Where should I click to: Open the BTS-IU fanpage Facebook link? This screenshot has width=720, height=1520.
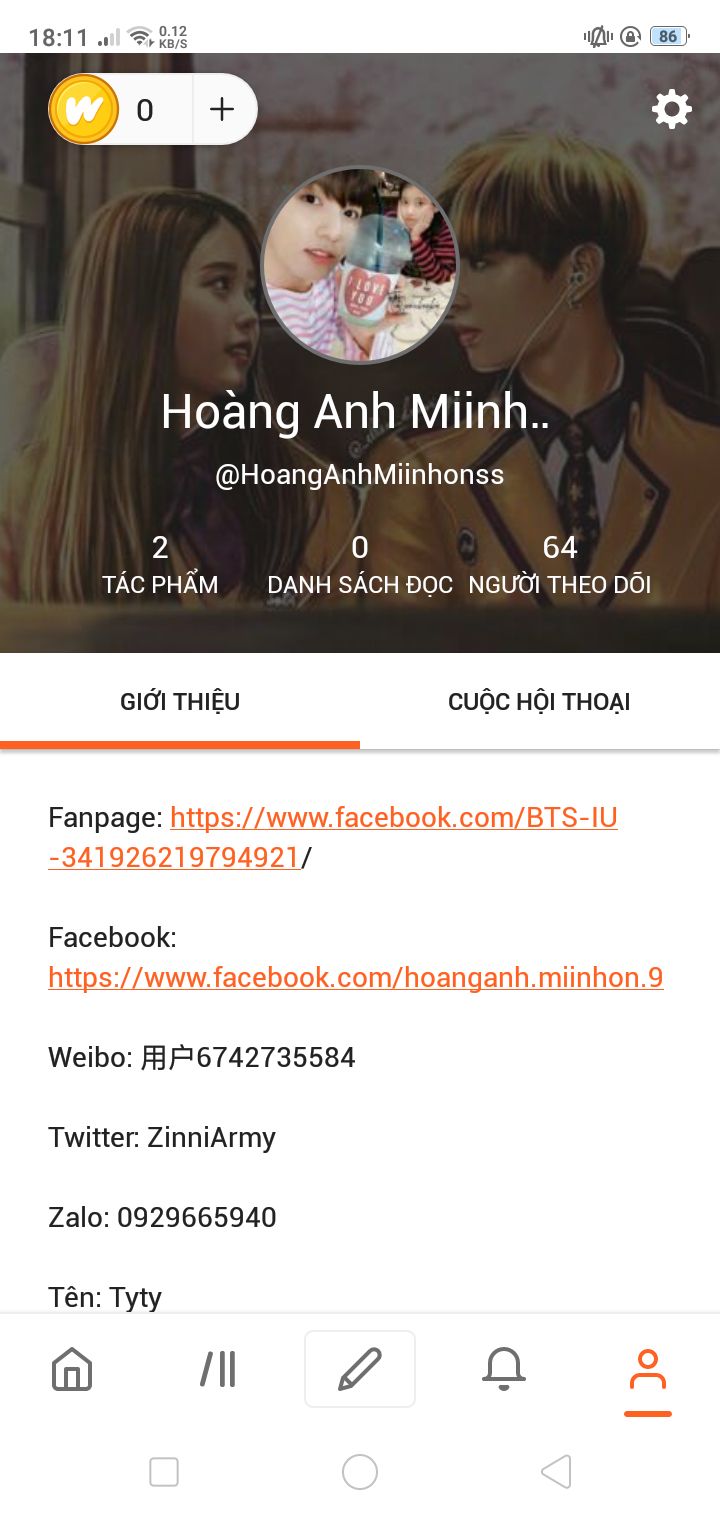click(393, 818)
